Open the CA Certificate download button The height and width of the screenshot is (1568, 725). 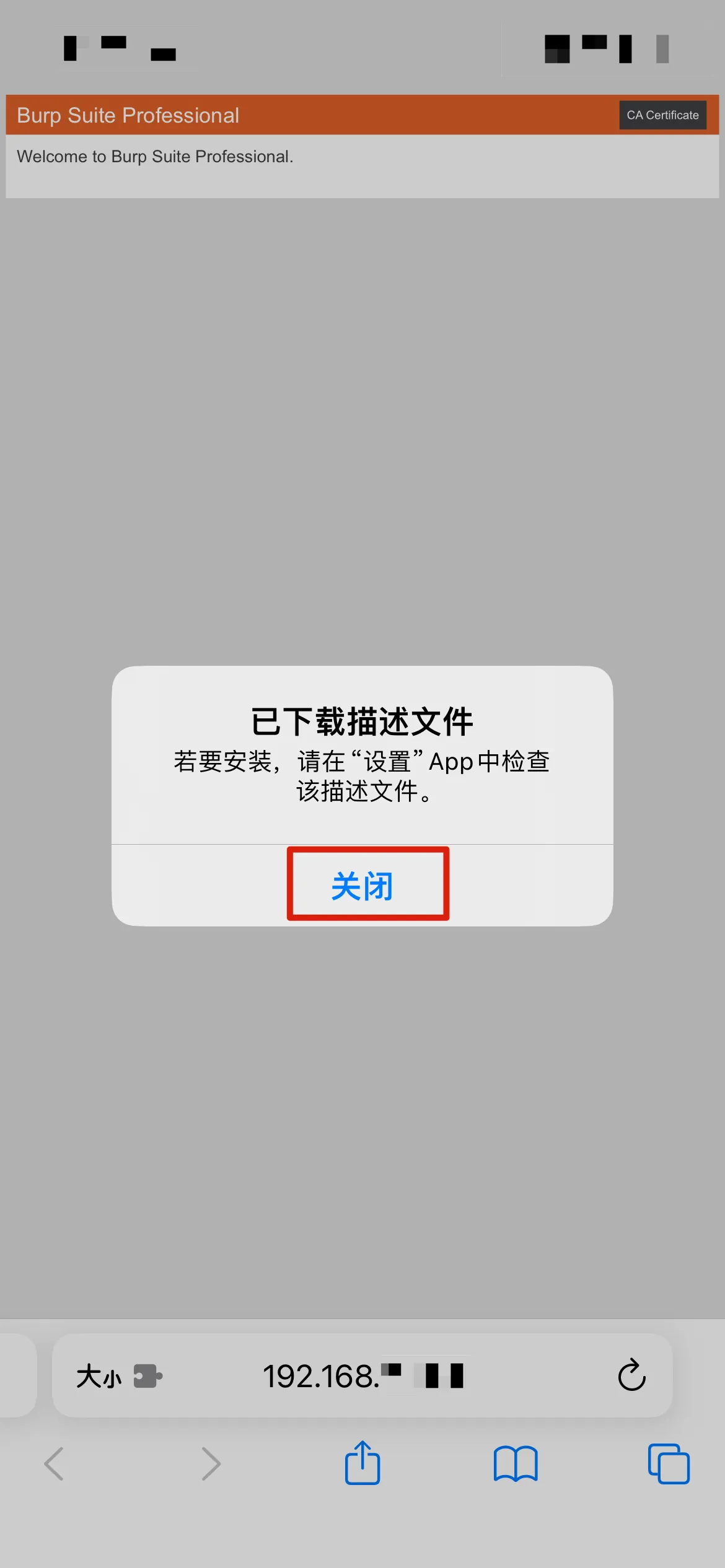tap(662, 115)
